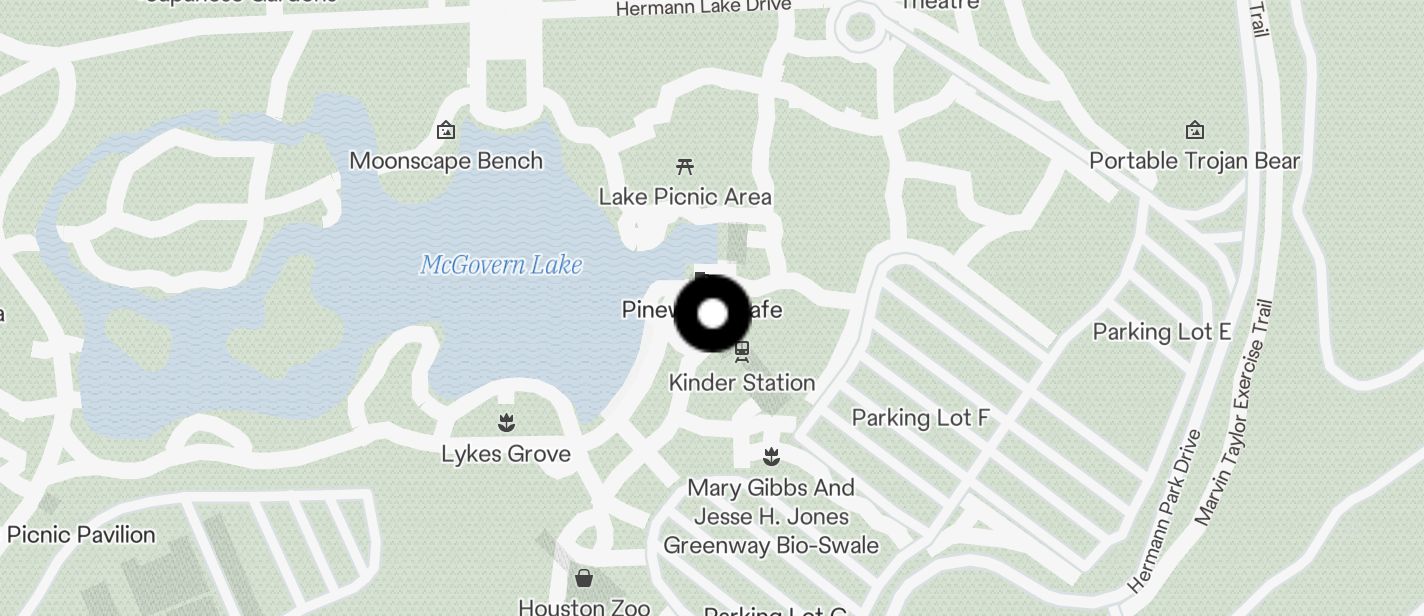Select the Kinder Station transit marker
Screen dimensions: 1424x616
(742, 352)
